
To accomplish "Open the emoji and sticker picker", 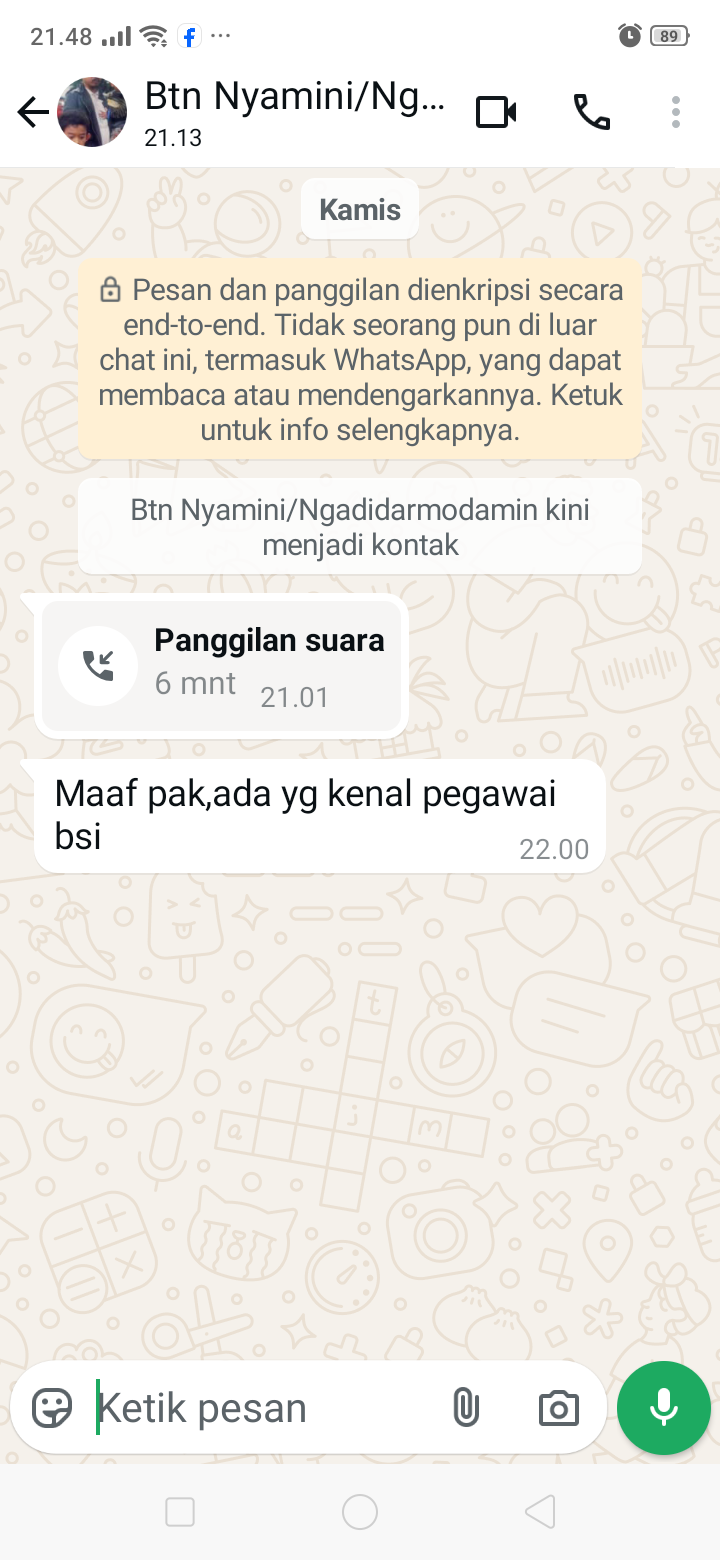I will point(52,1408).
